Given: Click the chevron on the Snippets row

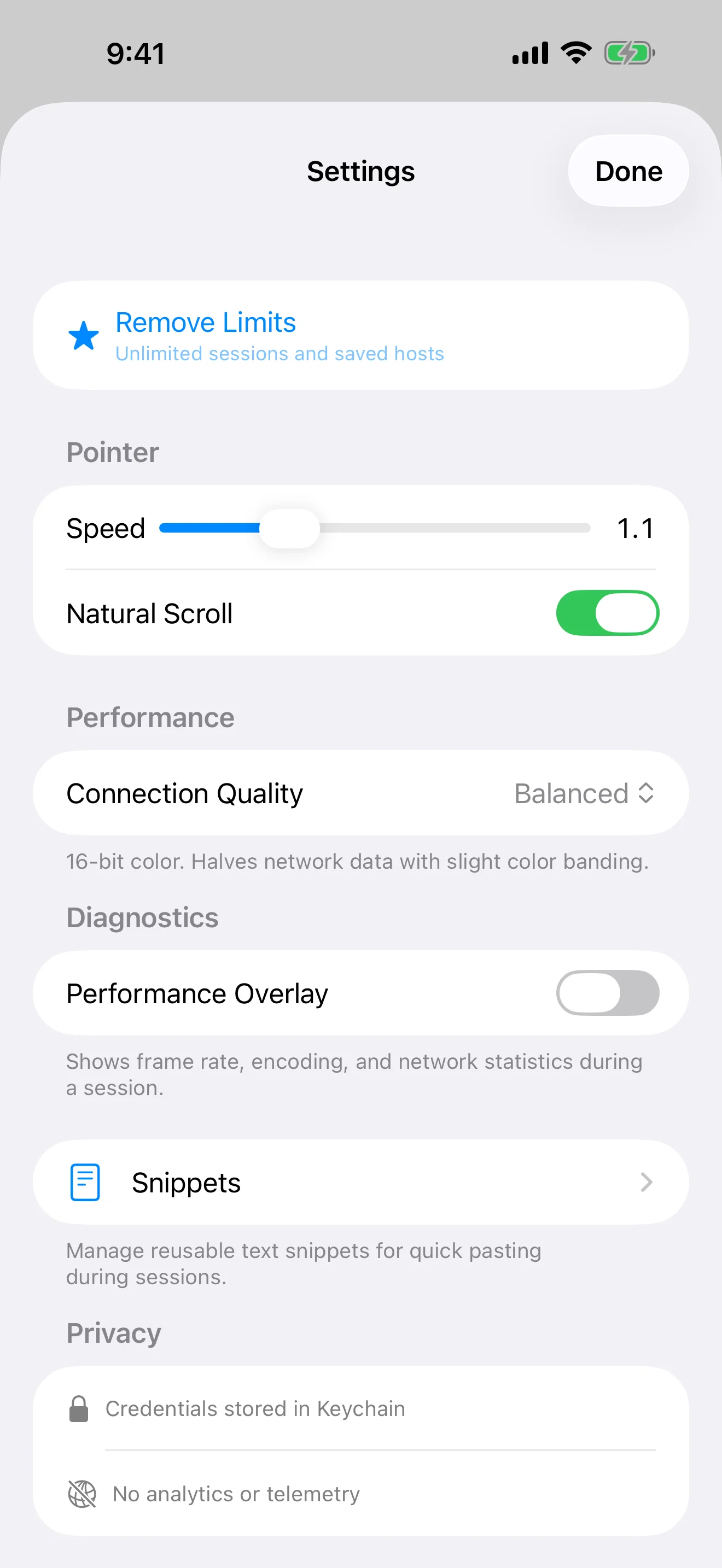Looking at the screenshot, I should click(x=647, y=1181).
